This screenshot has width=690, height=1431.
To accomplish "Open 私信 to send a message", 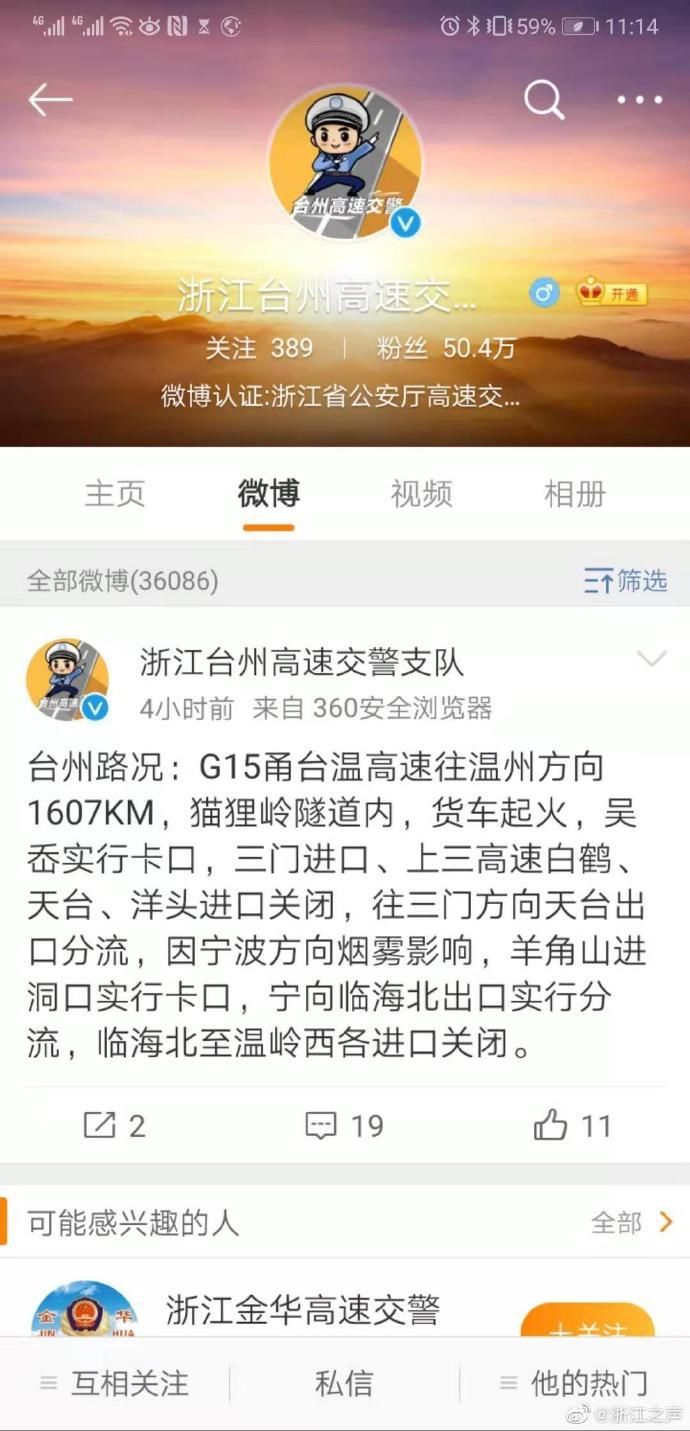I will click(x=344, y=1383).
